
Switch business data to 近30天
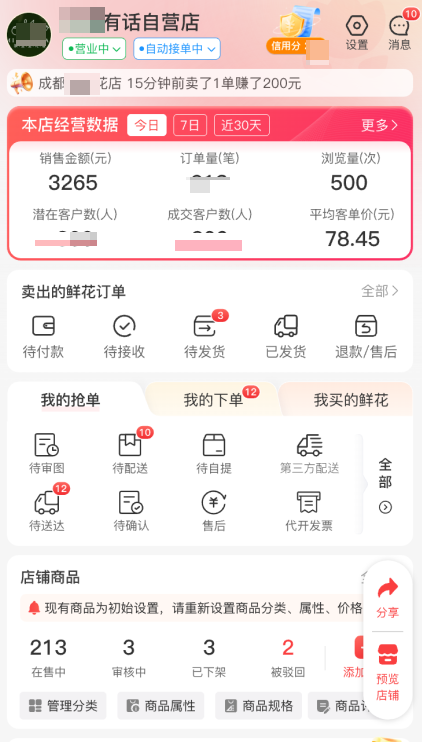tap(242, 125)
